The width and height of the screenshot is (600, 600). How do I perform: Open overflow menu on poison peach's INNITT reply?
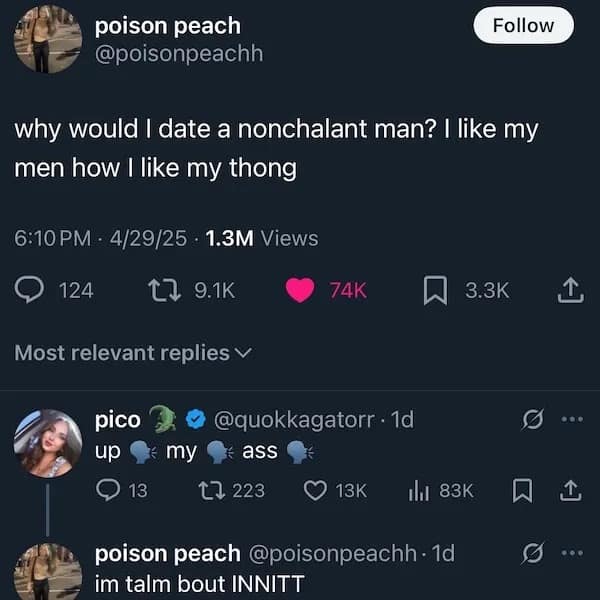571,553
